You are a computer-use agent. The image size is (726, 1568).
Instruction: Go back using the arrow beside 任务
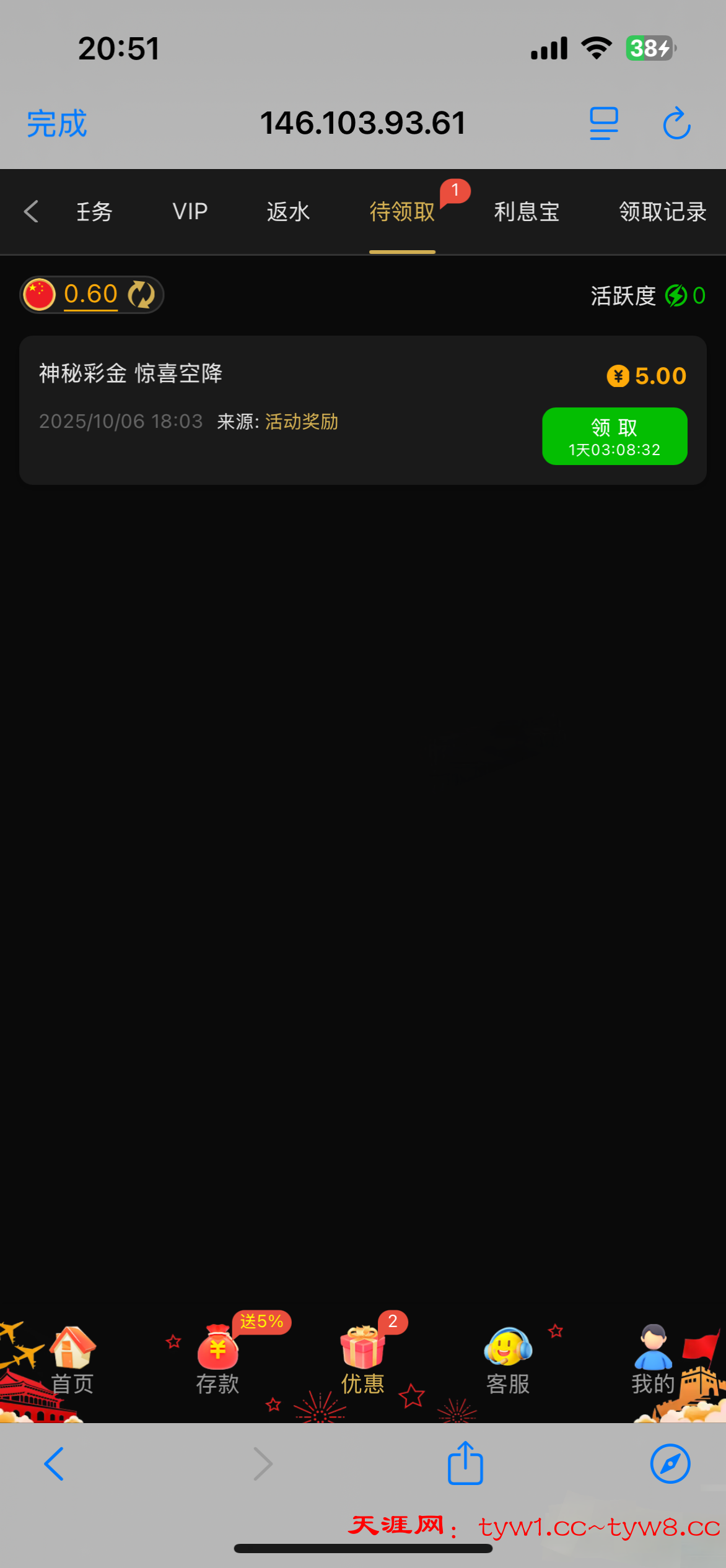(31, 211)
